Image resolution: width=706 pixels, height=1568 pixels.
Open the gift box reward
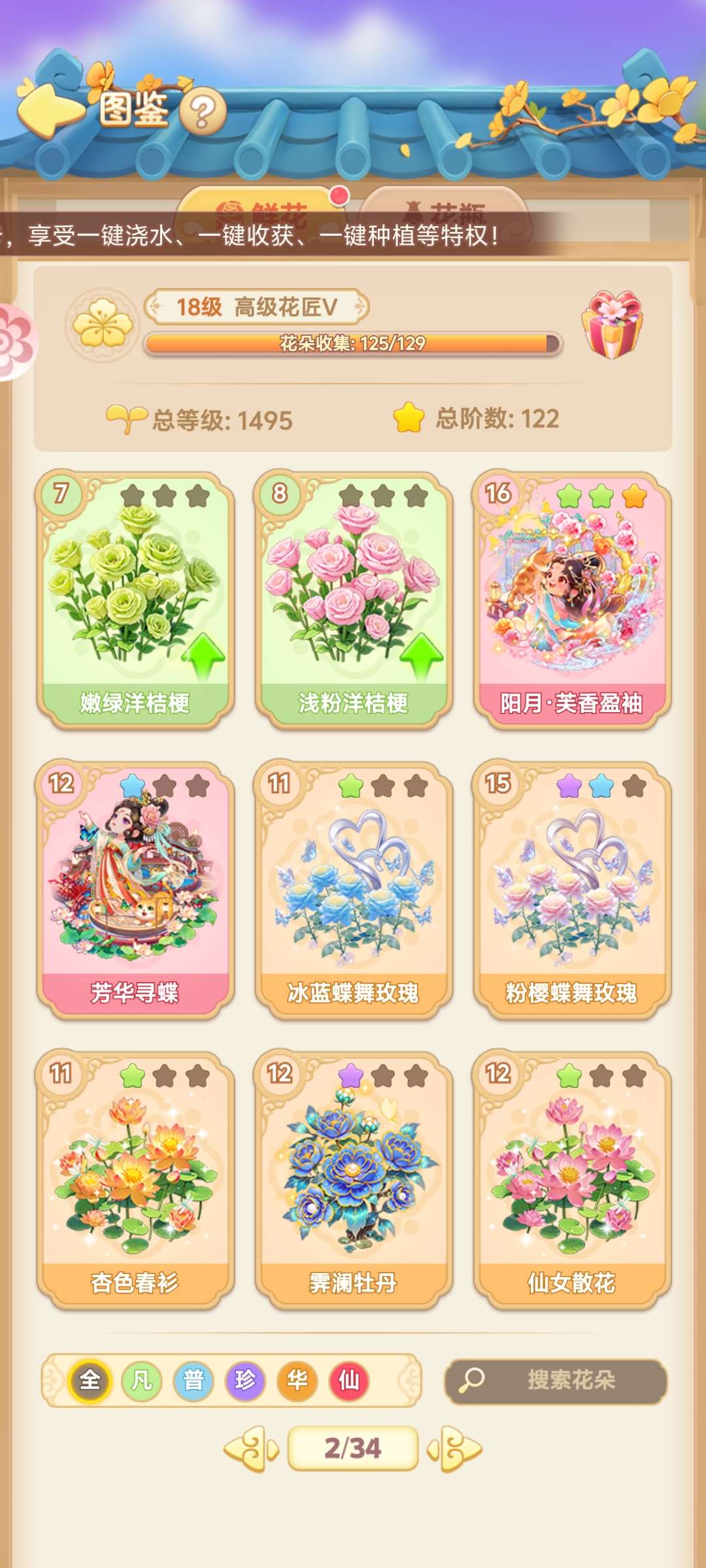(612, 325)
